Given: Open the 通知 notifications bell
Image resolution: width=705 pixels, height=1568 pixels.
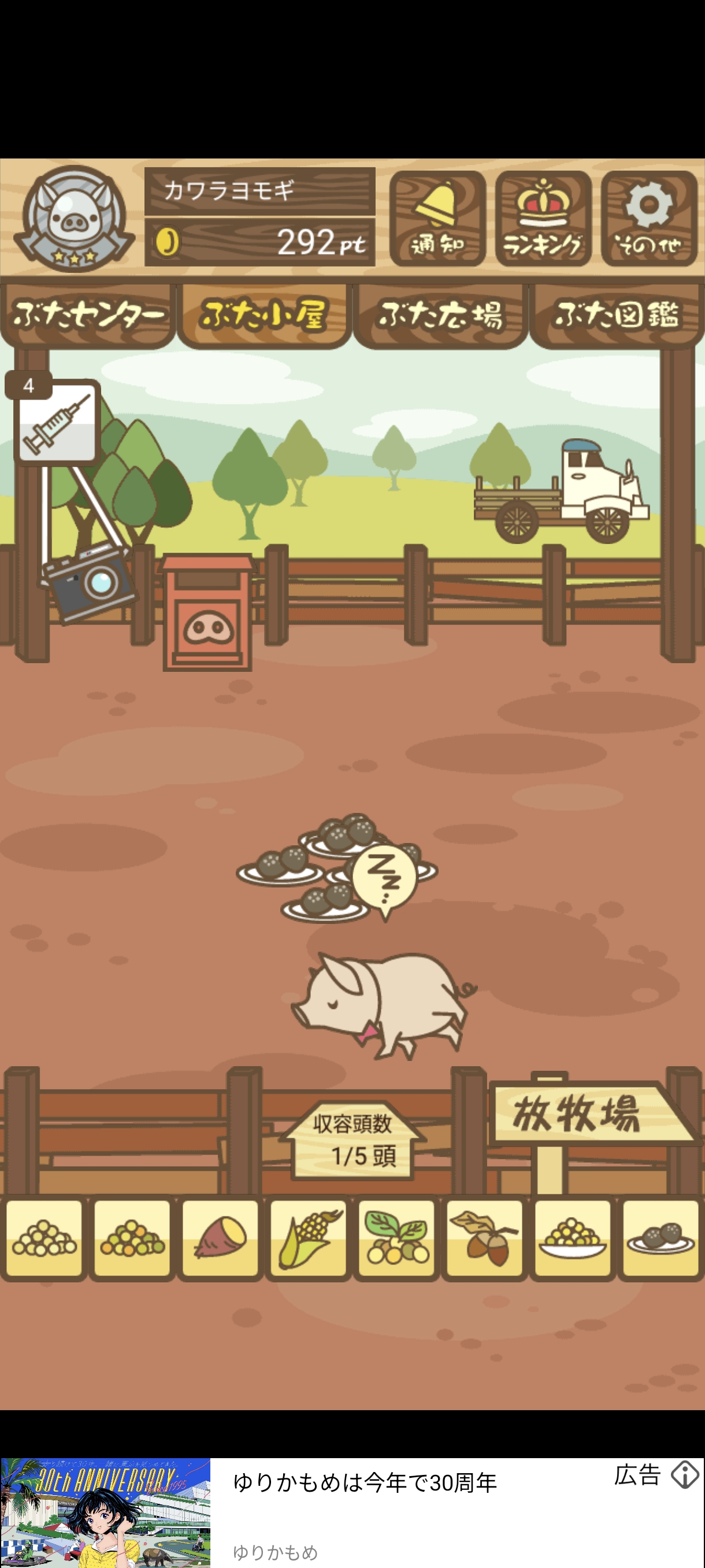Looking at the screenshot, I should coord(437,218).
